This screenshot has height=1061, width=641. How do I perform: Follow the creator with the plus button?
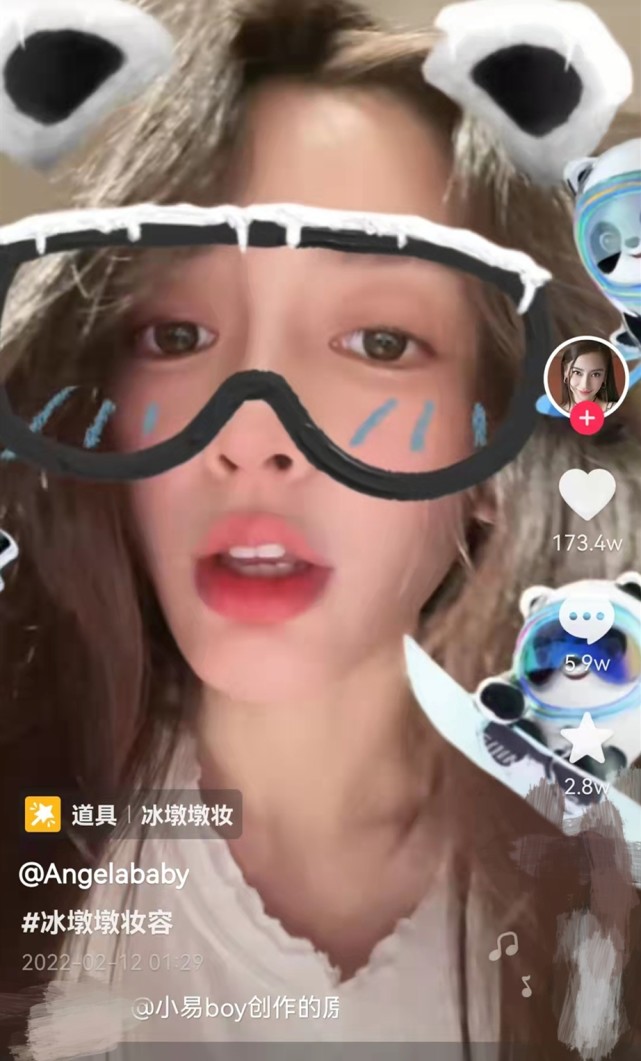(586, 419)
